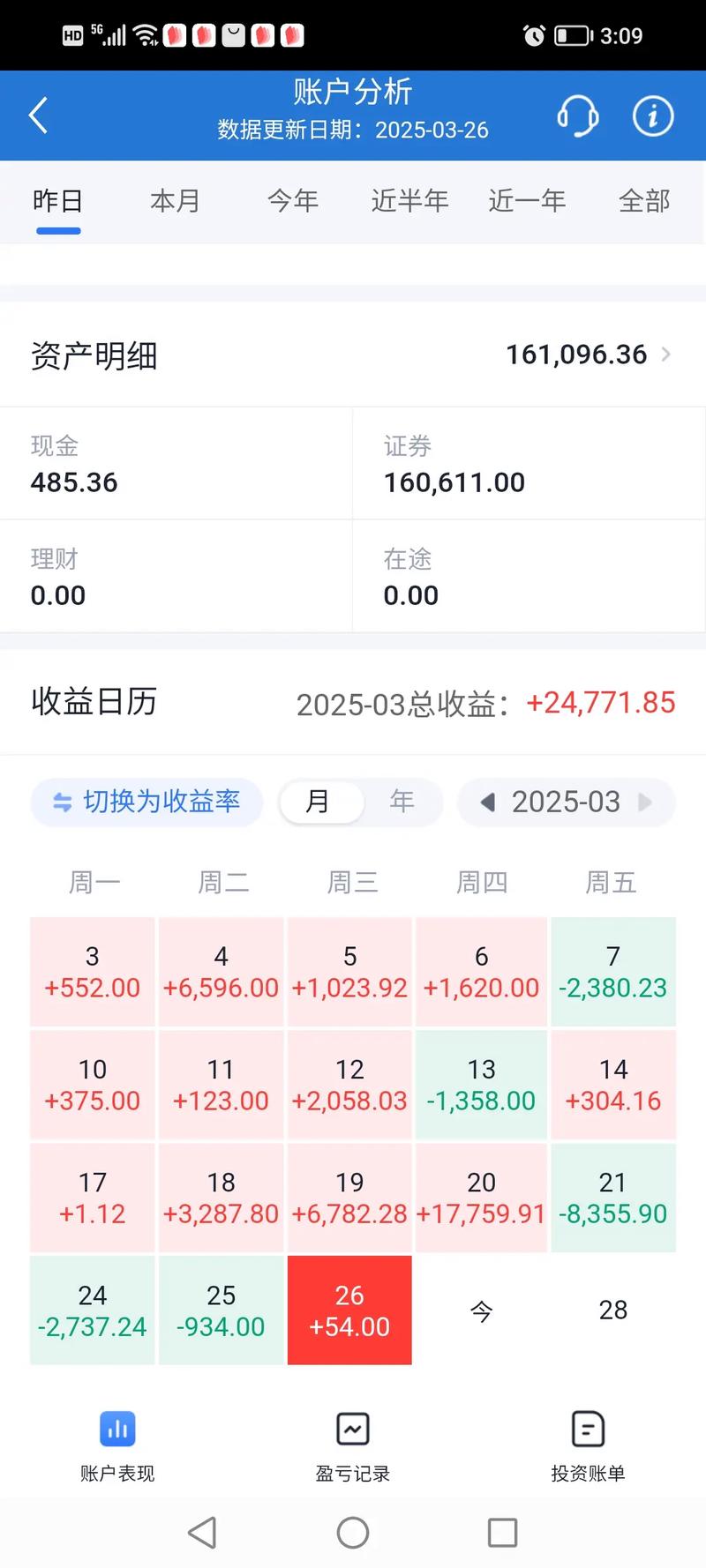Tap the right arrow after 2025-03
Image resolution: width=706 pixels, height=1568 pixels.
coord(650,802)
